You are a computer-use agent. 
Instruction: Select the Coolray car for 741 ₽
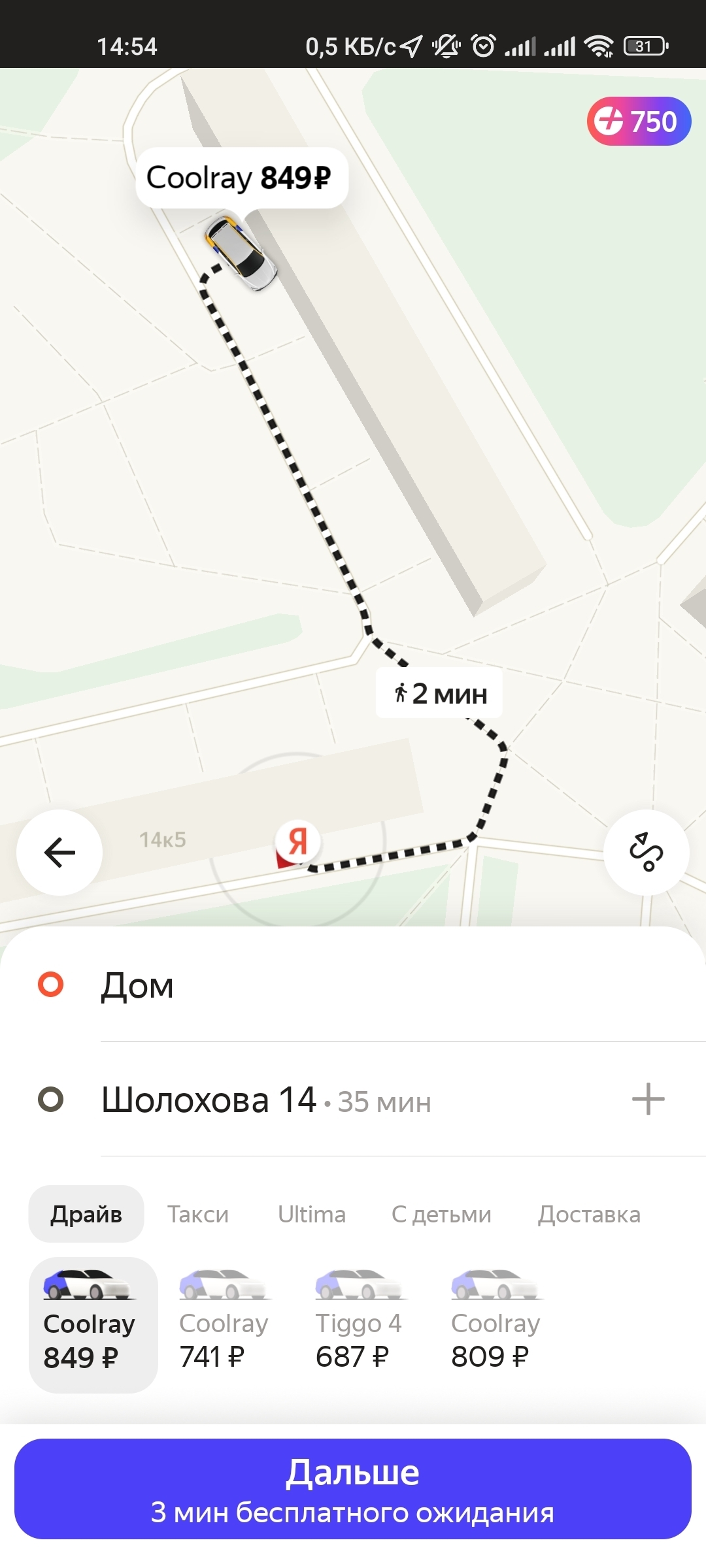pos(224,1325)
